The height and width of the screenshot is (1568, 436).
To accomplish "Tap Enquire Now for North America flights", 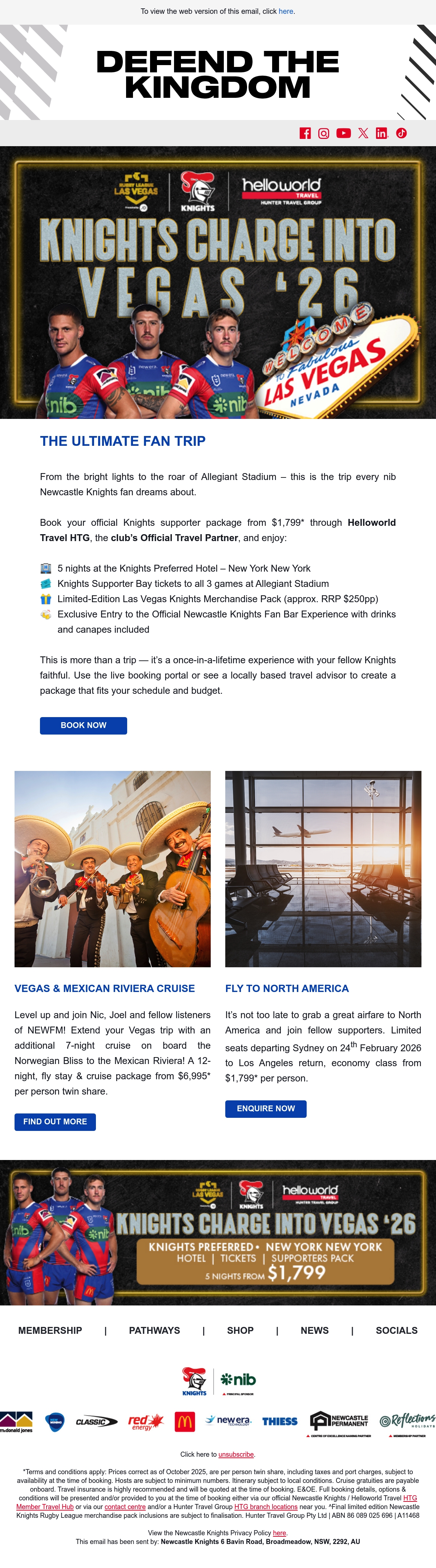I will 266,1109.
